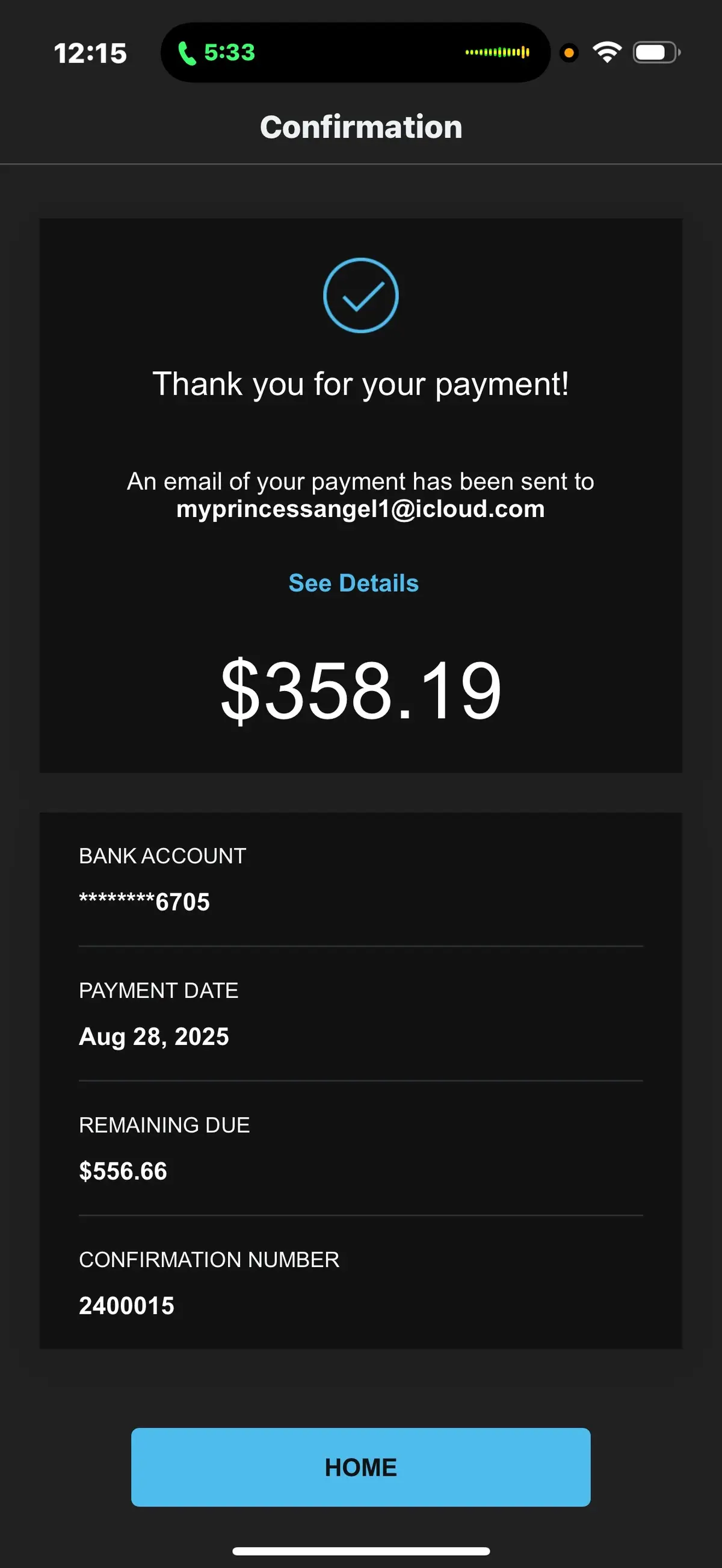This screenshot has width=722, height=1568.
Task: Tap the HOME button
Action: click(x=360, y=1467)
